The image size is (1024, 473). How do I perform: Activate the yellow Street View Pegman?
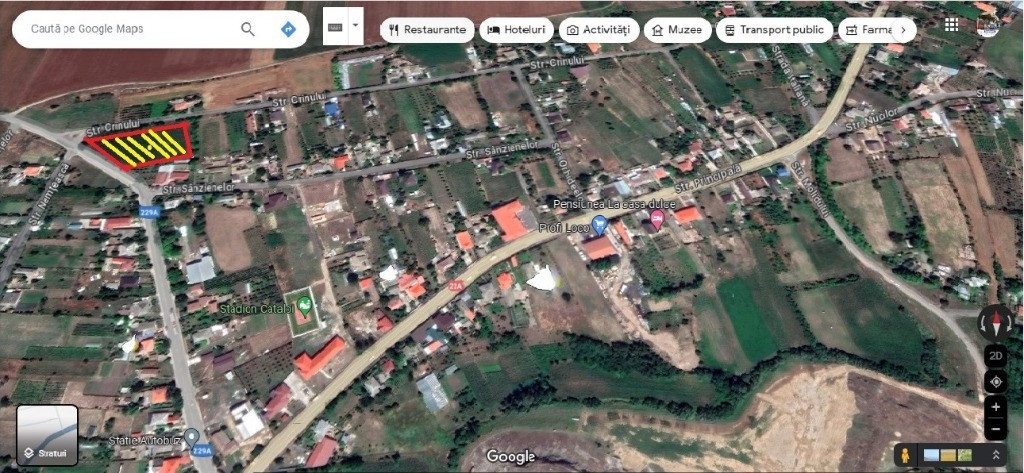[x=905, y=455]
